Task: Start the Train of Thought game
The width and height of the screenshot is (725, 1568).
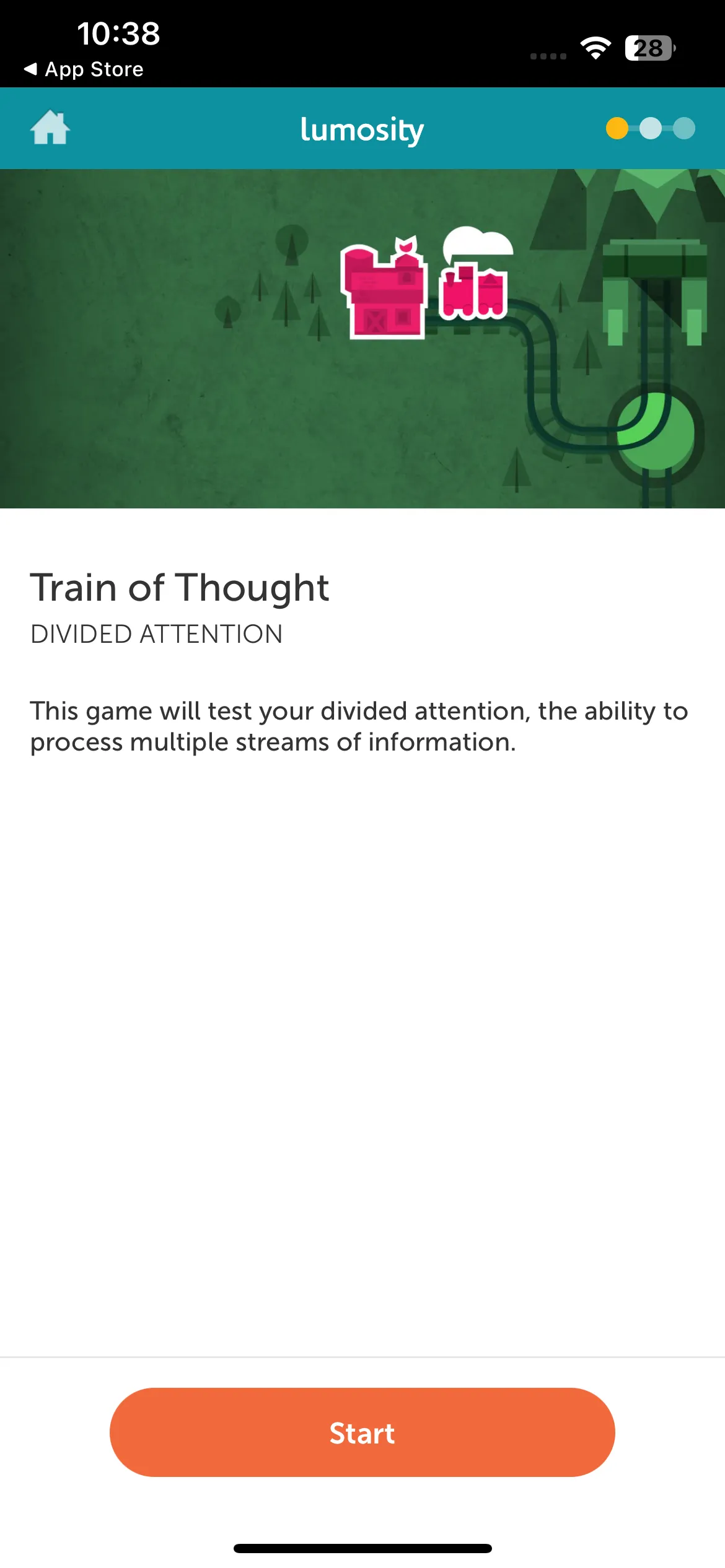Action: [362, 1432]
